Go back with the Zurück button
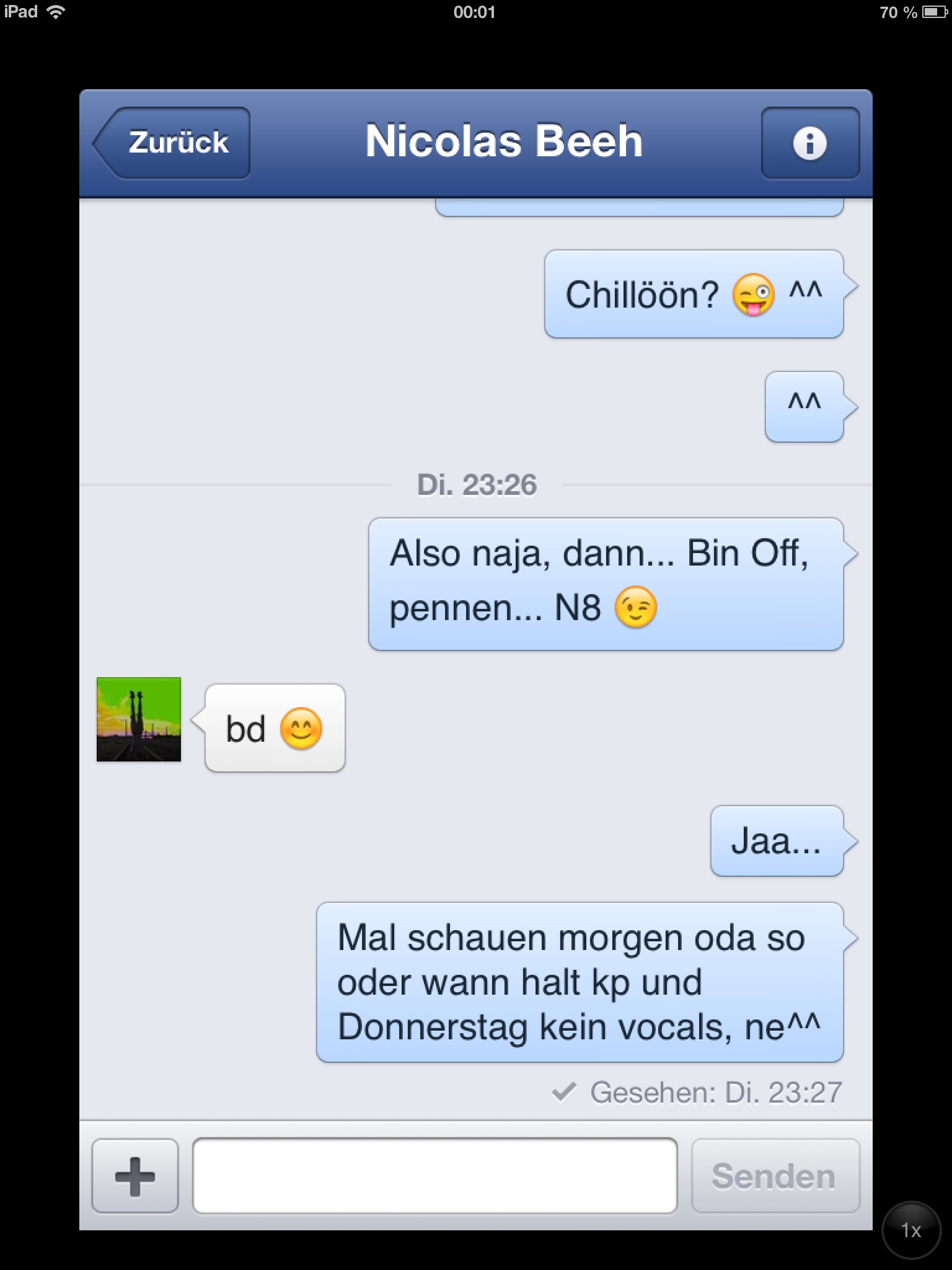Image resolution: width=952 pixels, height=1270 pixels. pos(174,143)
